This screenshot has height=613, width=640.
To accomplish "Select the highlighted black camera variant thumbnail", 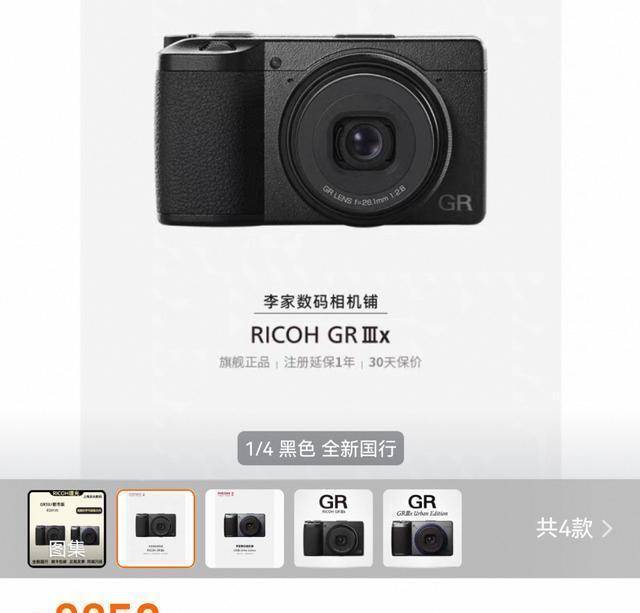I will tap(156, 528).
